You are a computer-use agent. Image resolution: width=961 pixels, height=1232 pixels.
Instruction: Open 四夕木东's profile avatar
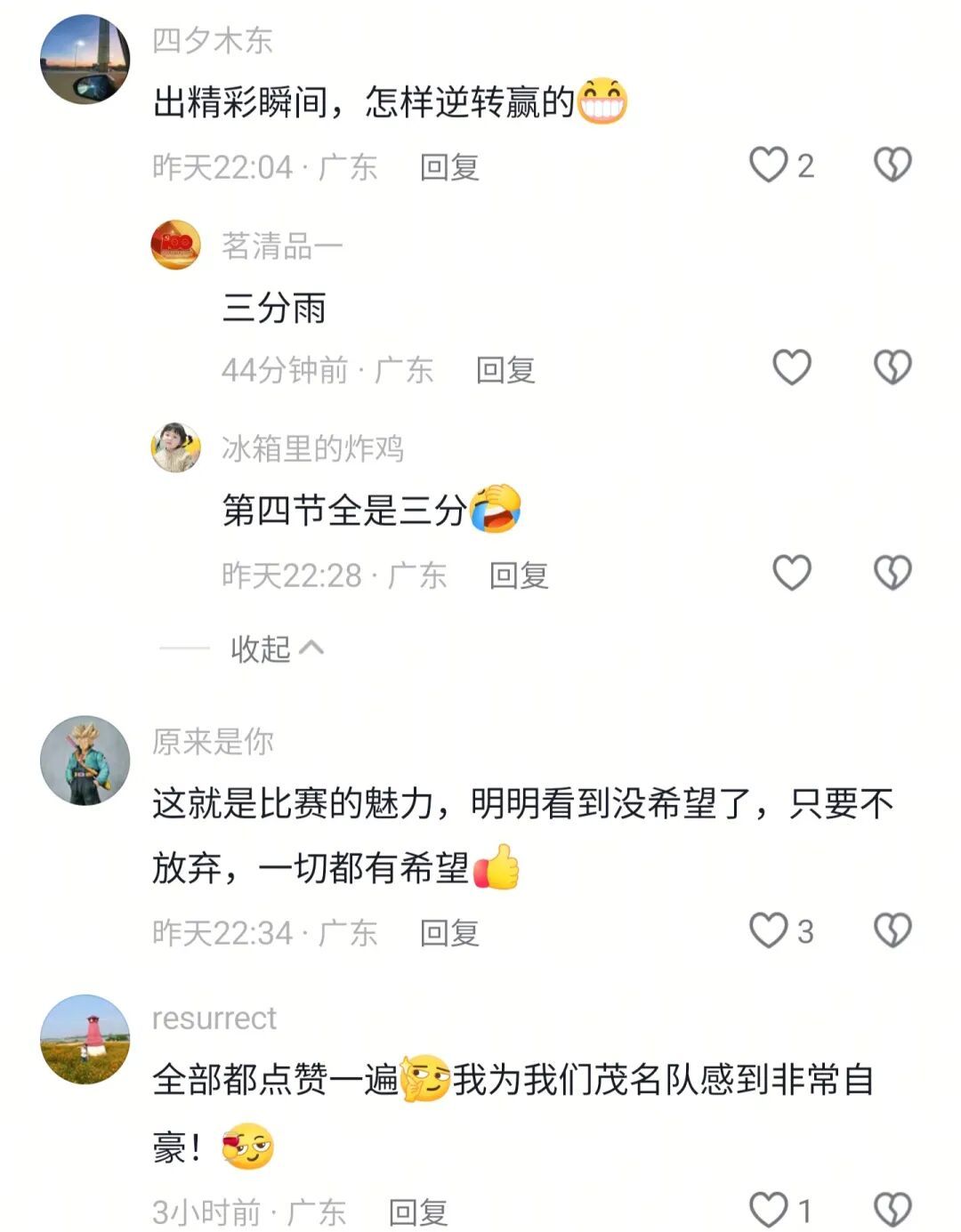click(x=85, y=59)
